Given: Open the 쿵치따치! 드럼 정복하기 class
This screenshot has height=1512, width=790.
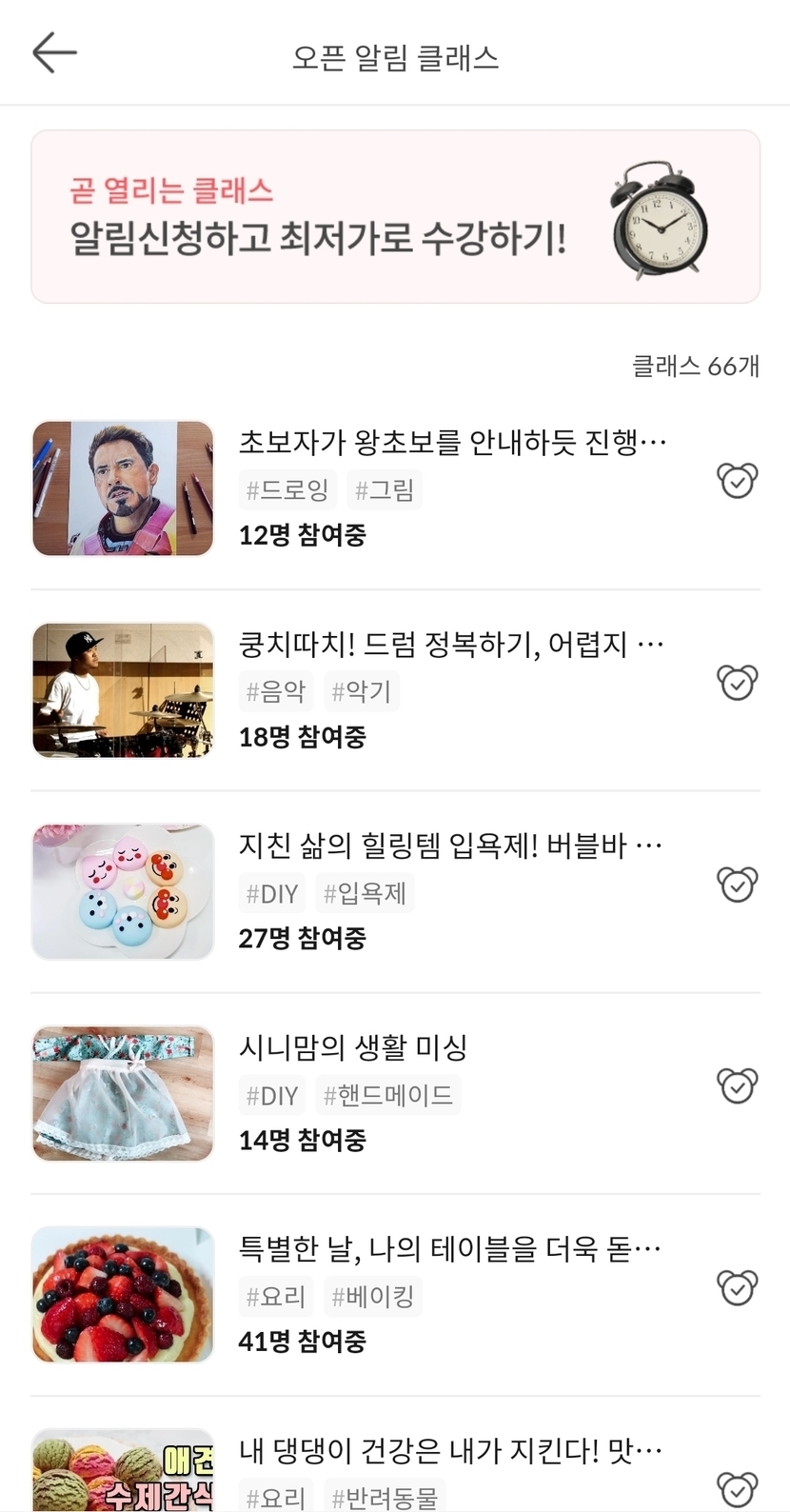Looking at the screenshot, I should pos(451,645).
